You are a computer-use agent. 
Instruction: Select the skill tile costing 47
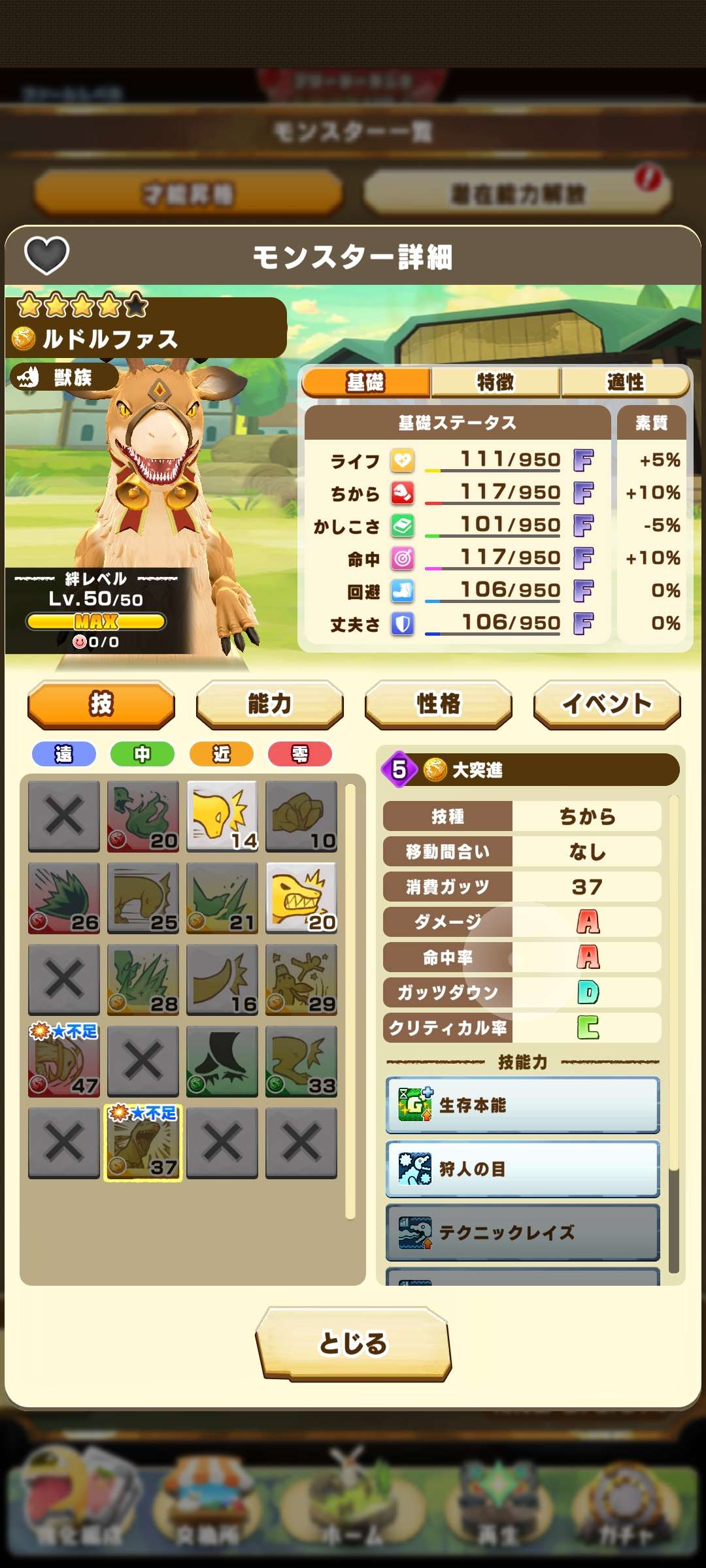[x=63, y=1061]
